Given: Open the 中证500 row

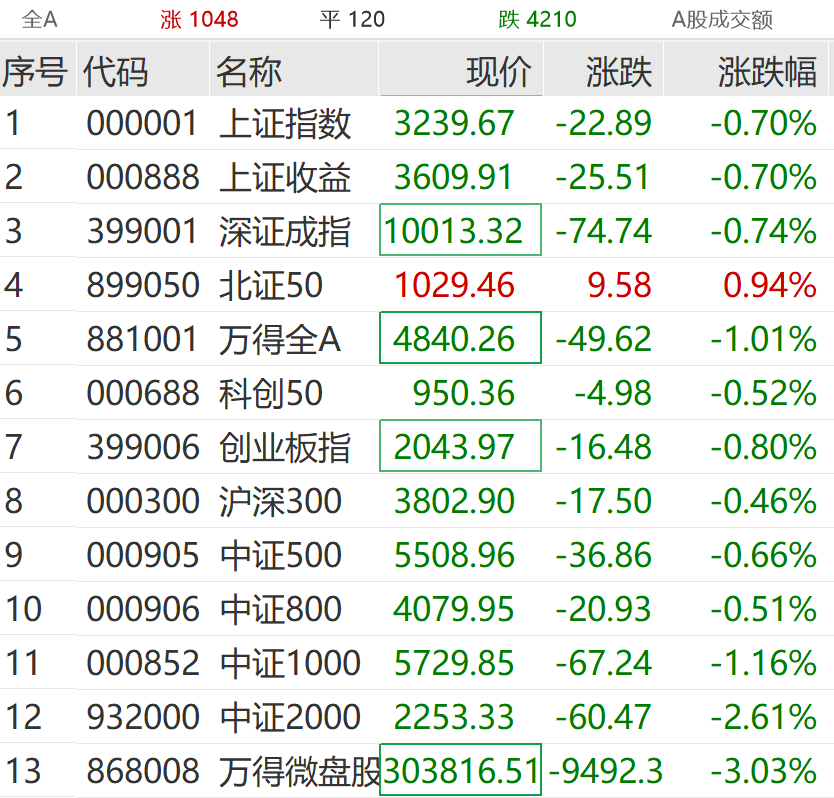Looking at the screenshot, I should (x=280, y=556).
